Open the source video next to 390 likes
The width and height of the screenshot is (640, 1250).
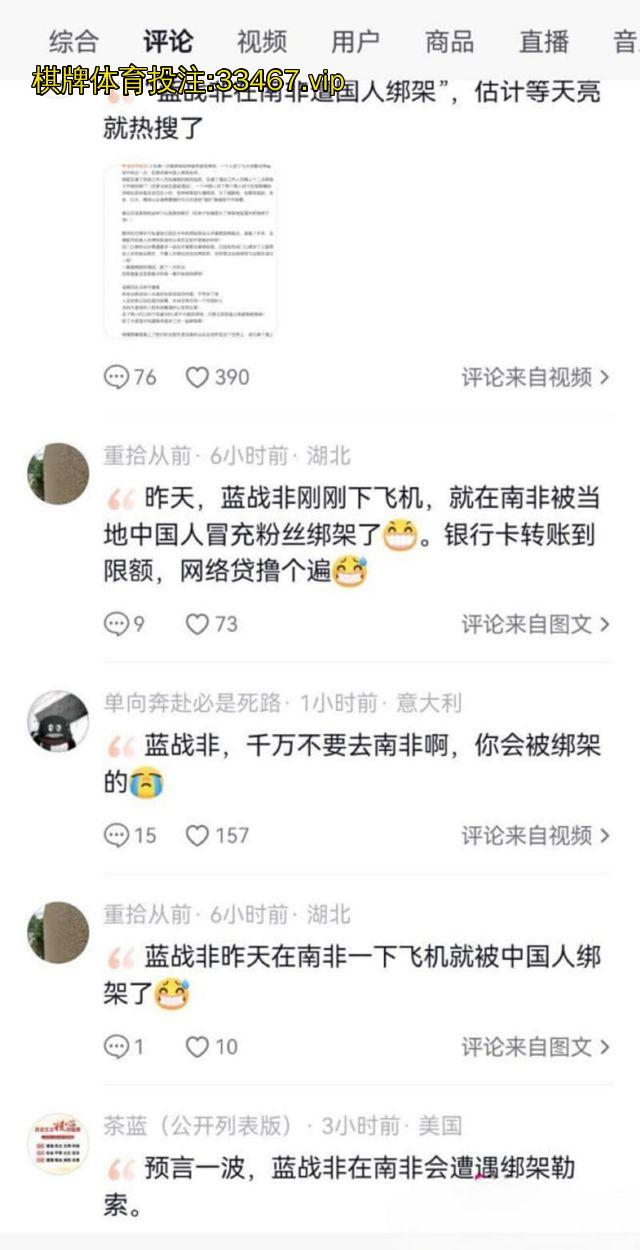(535, 377)
